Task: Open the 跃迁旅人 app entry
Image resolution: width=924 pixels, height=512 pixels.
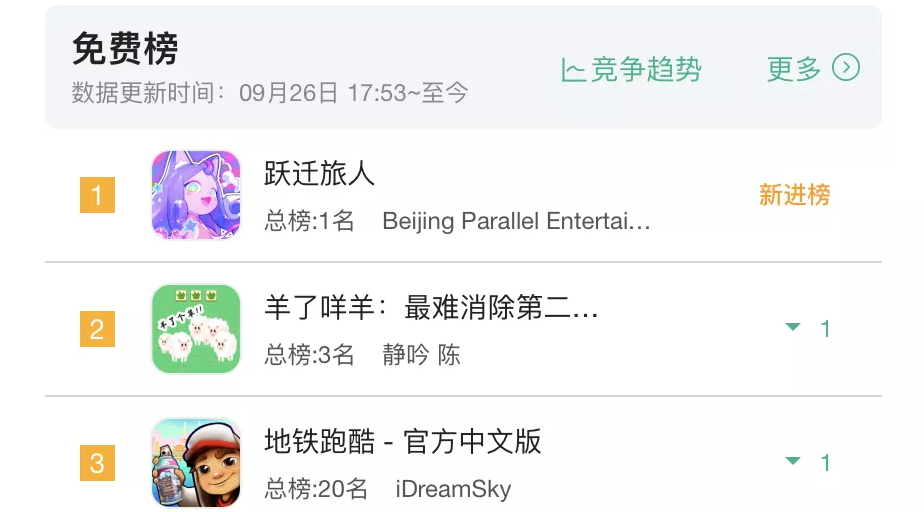Action: tap(319, 174)
